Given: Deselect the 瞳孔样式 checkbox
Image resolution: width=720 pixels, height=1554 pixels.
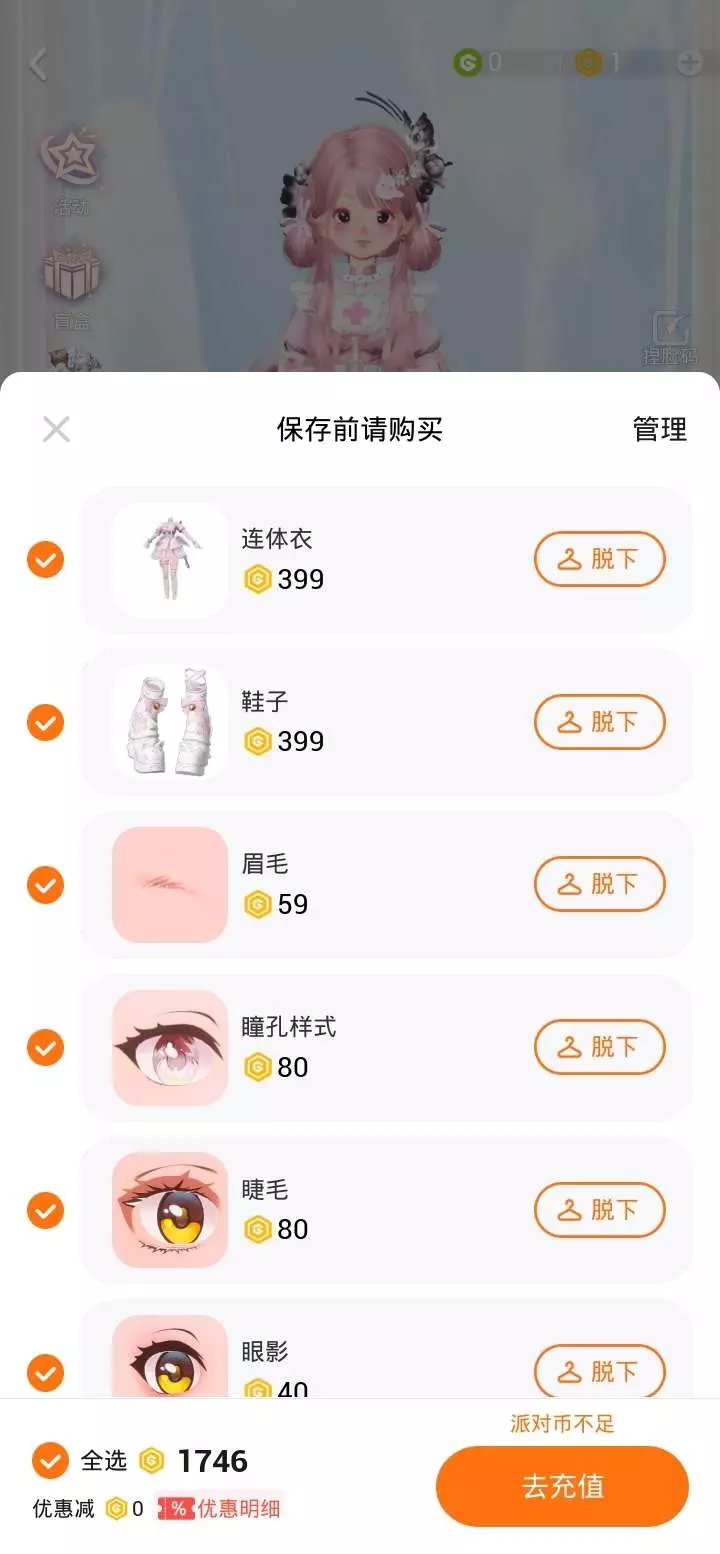Looking at the screenshot, I should (45, 1048).
